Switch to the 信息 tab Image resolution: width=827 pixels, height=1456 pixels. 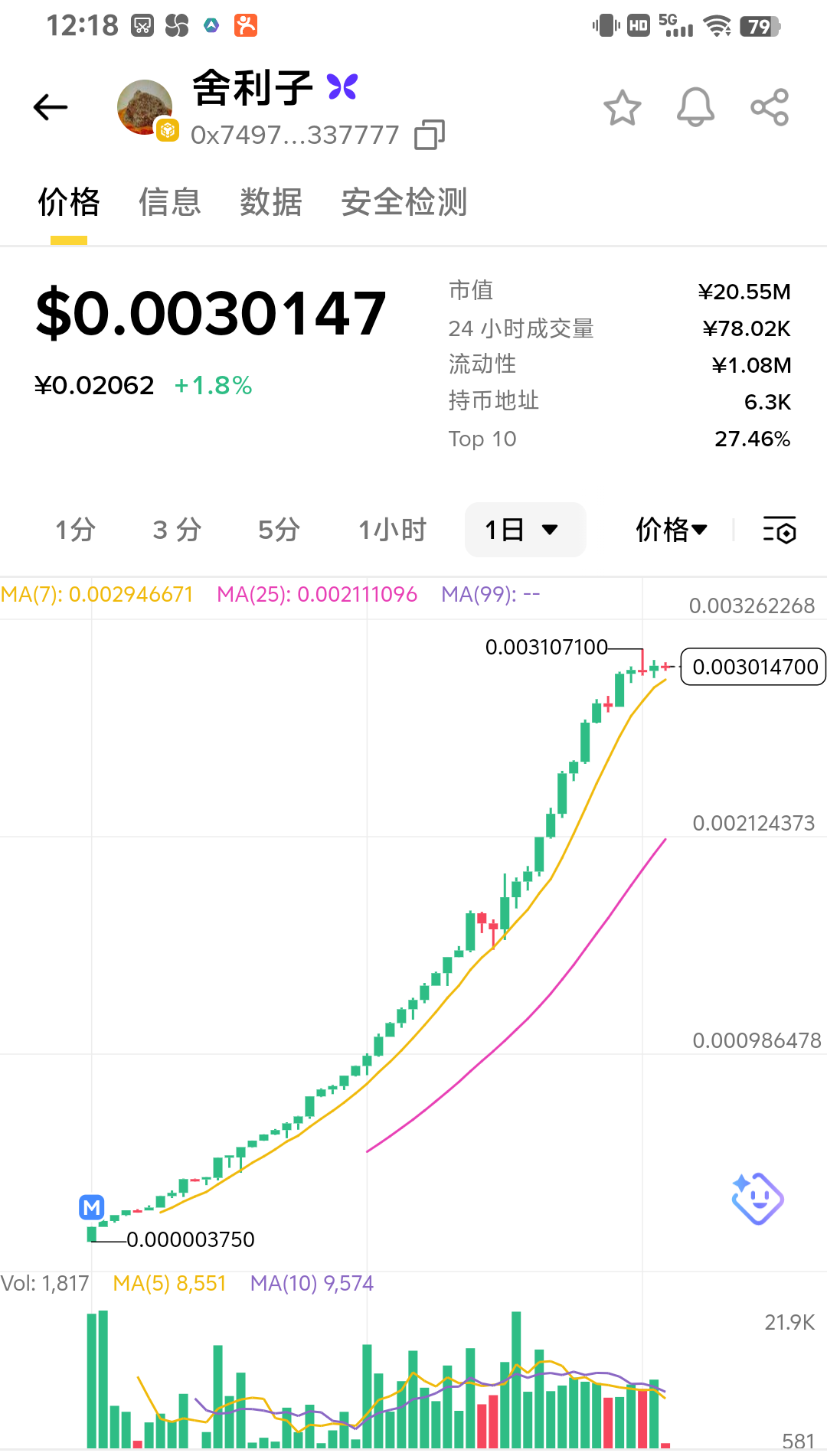[169, 203]
